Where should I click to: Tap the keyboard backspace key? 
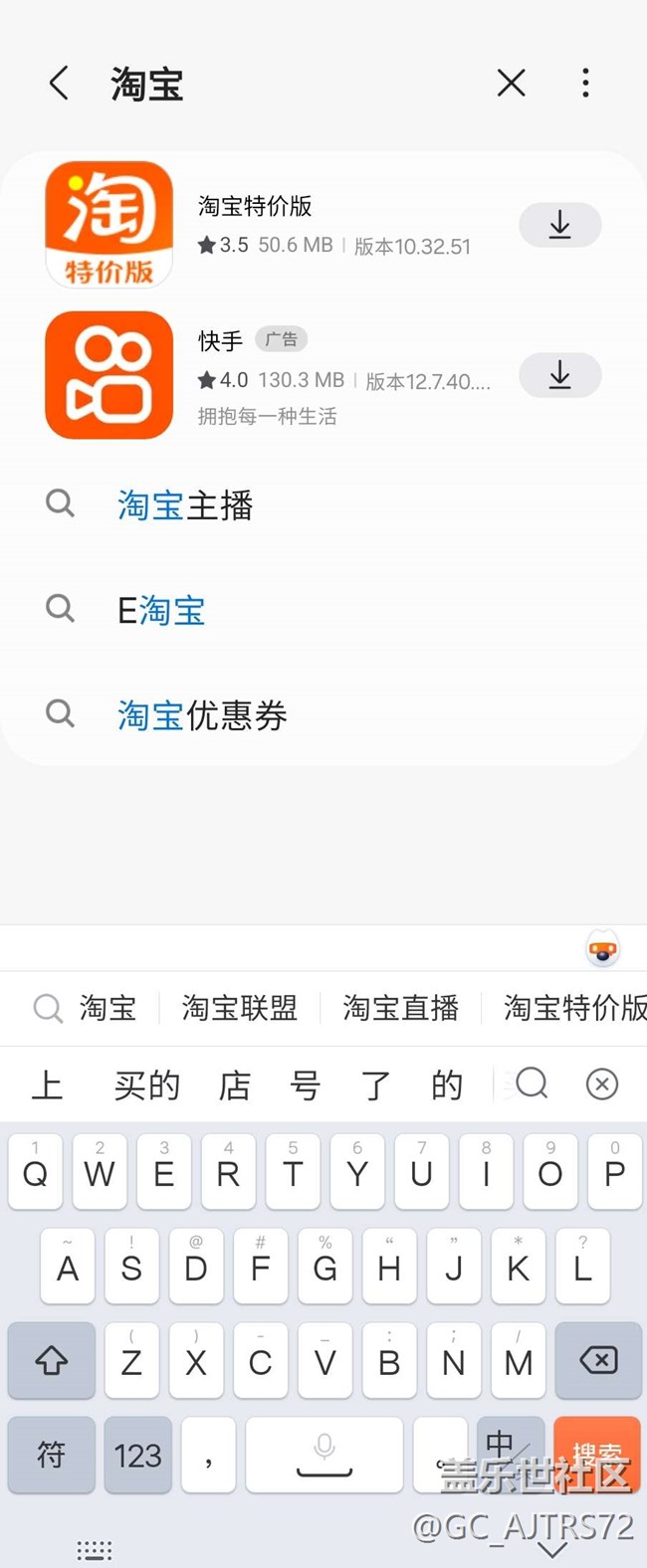click(598, 1360)
